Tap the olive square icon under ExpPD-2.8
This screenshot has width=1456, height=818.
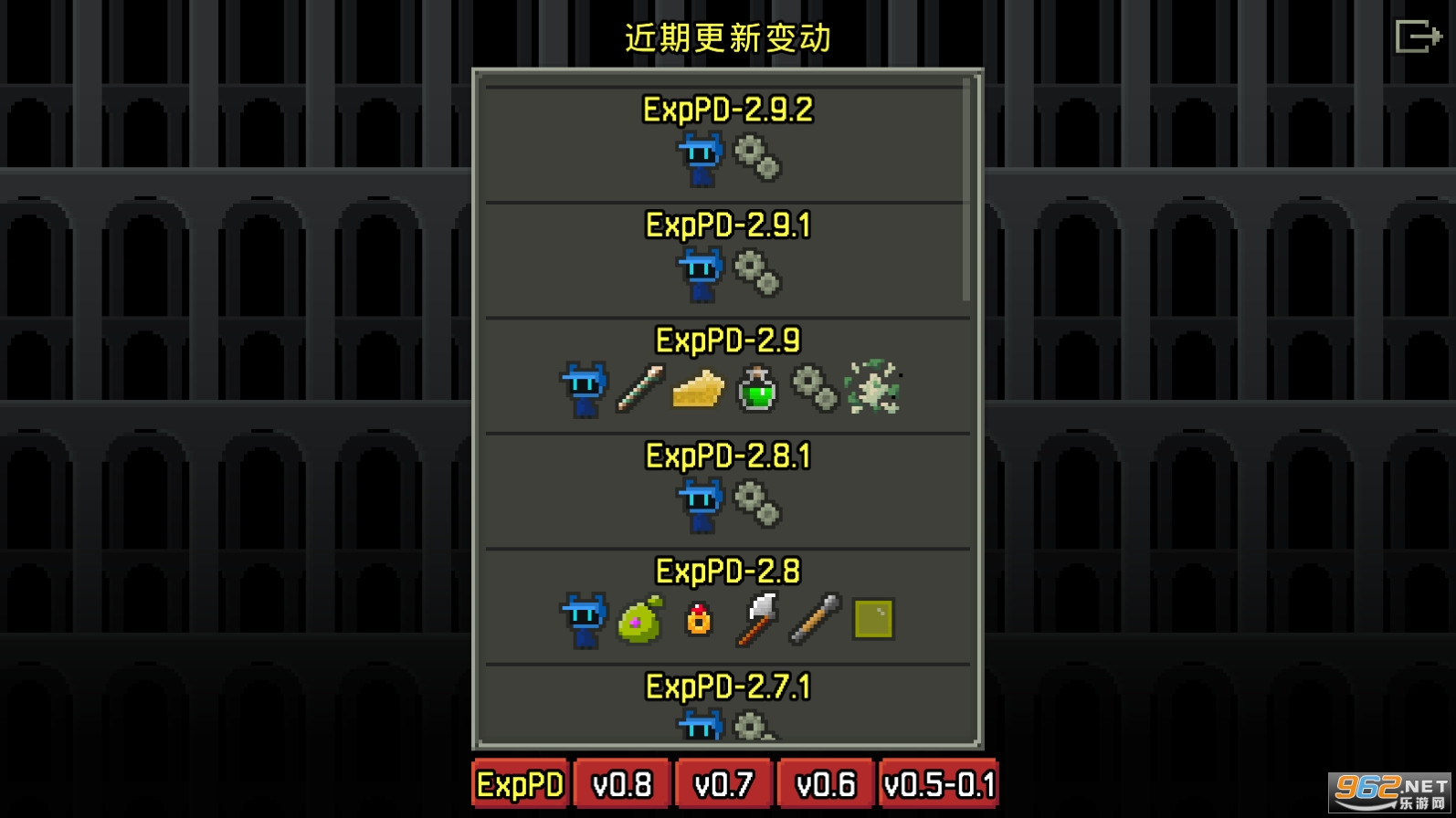873,620
